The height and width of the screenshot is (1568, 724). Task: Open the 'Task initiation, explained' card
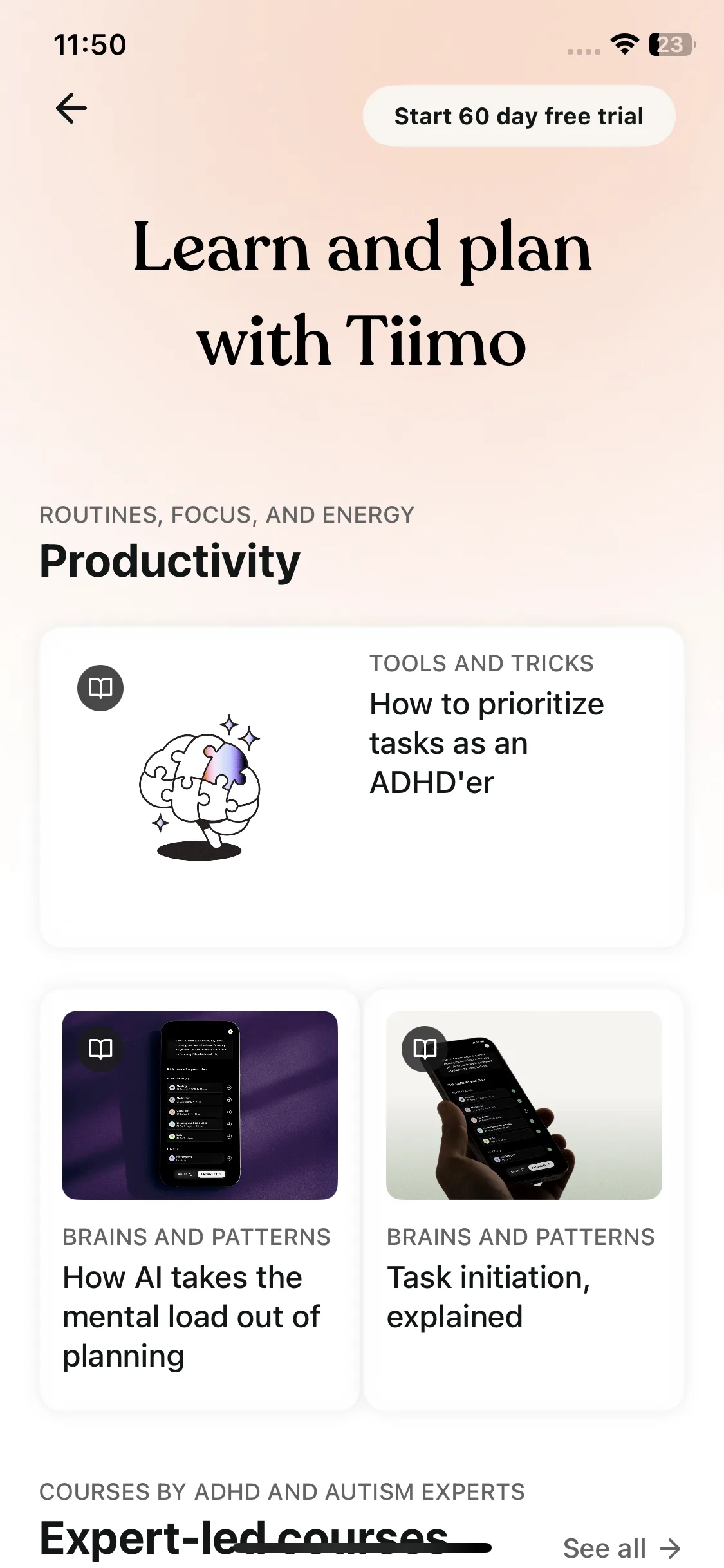click(524, 1199)
